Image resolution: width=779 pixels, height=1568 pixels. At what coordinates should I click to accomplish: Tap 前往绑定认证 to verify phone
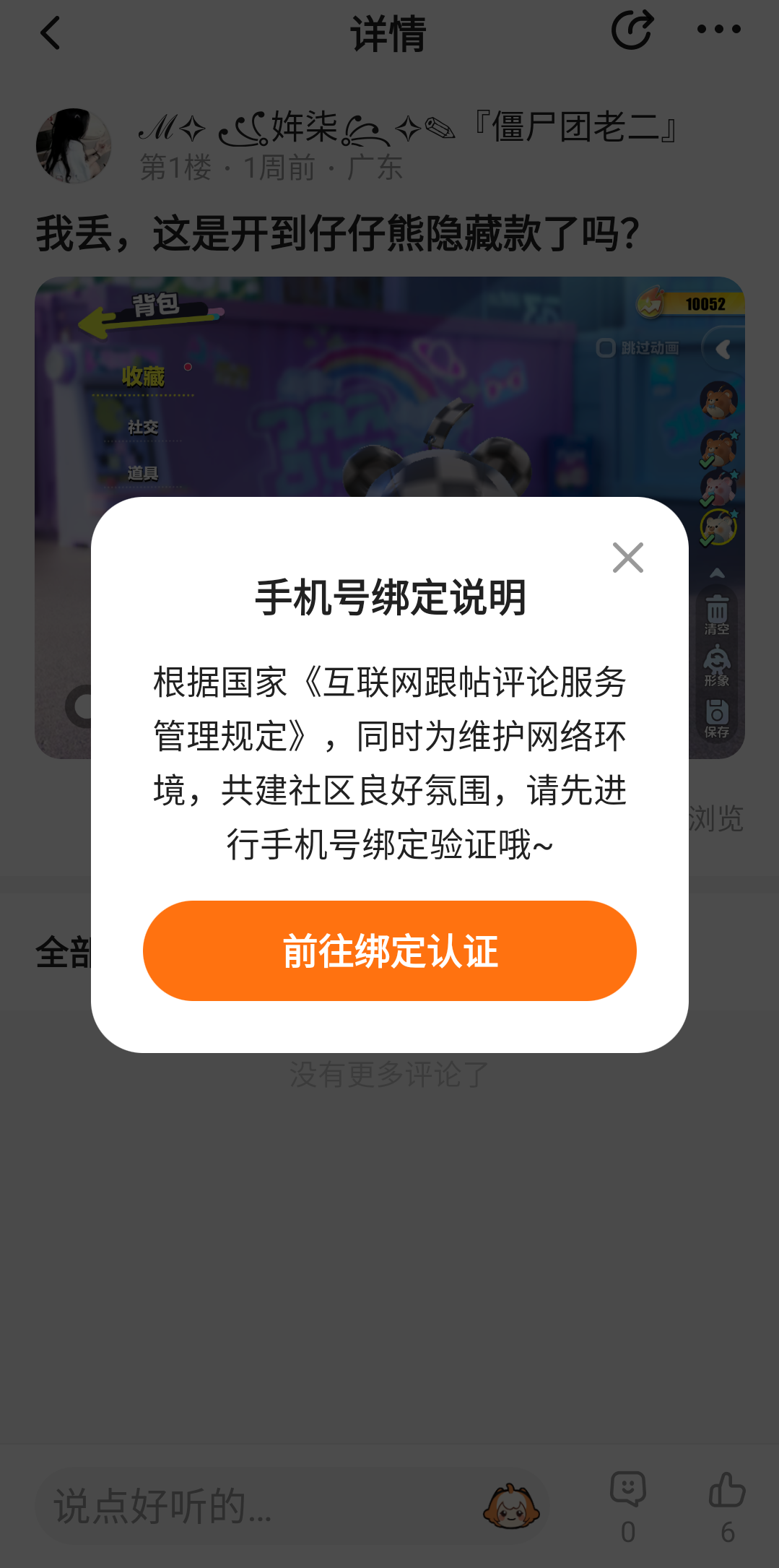point(389,950)
